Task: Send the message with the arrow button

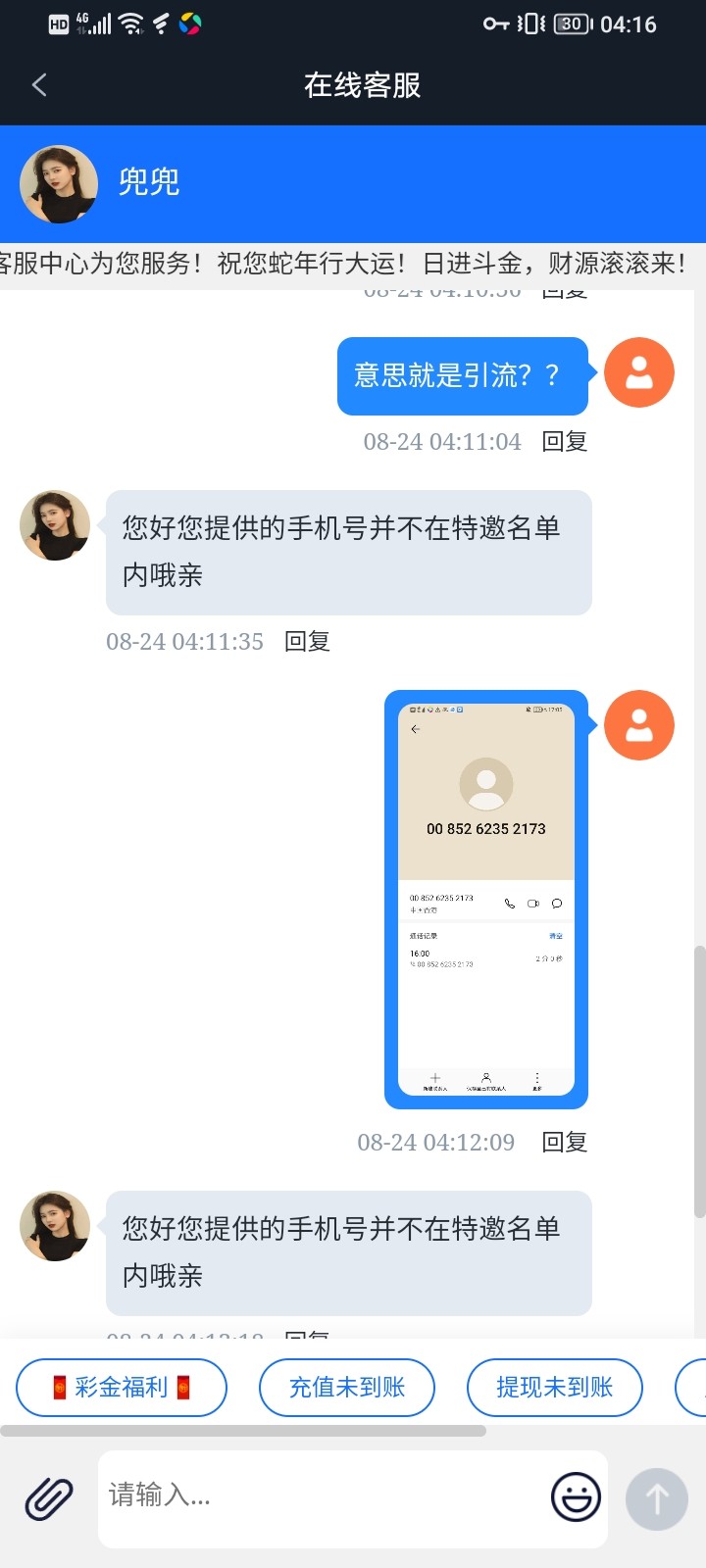Action: 657,1498
